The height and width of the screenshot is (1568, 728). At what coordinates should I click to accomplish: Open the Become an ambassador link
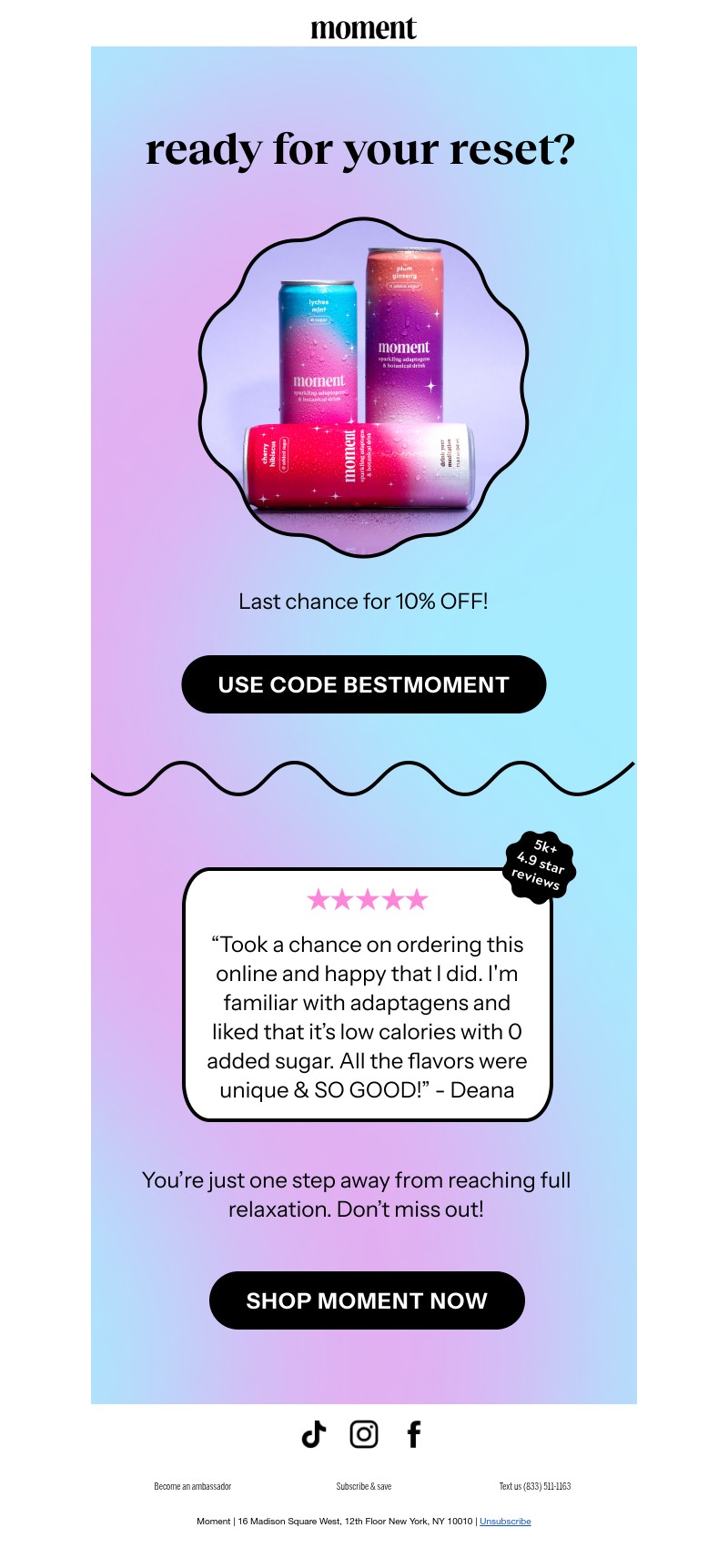pyautogui.click(x=193, y=1486)
